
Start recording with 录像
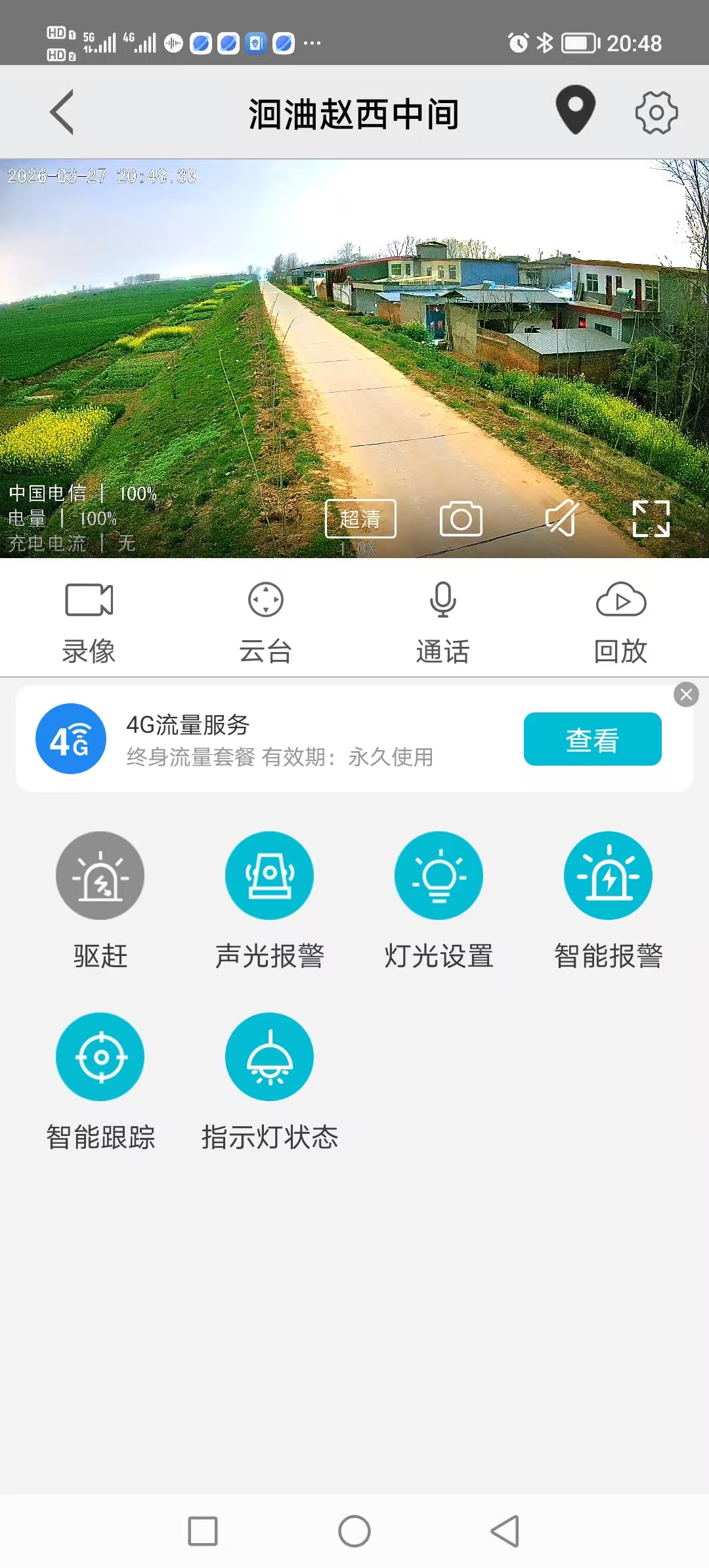point(89,621)
